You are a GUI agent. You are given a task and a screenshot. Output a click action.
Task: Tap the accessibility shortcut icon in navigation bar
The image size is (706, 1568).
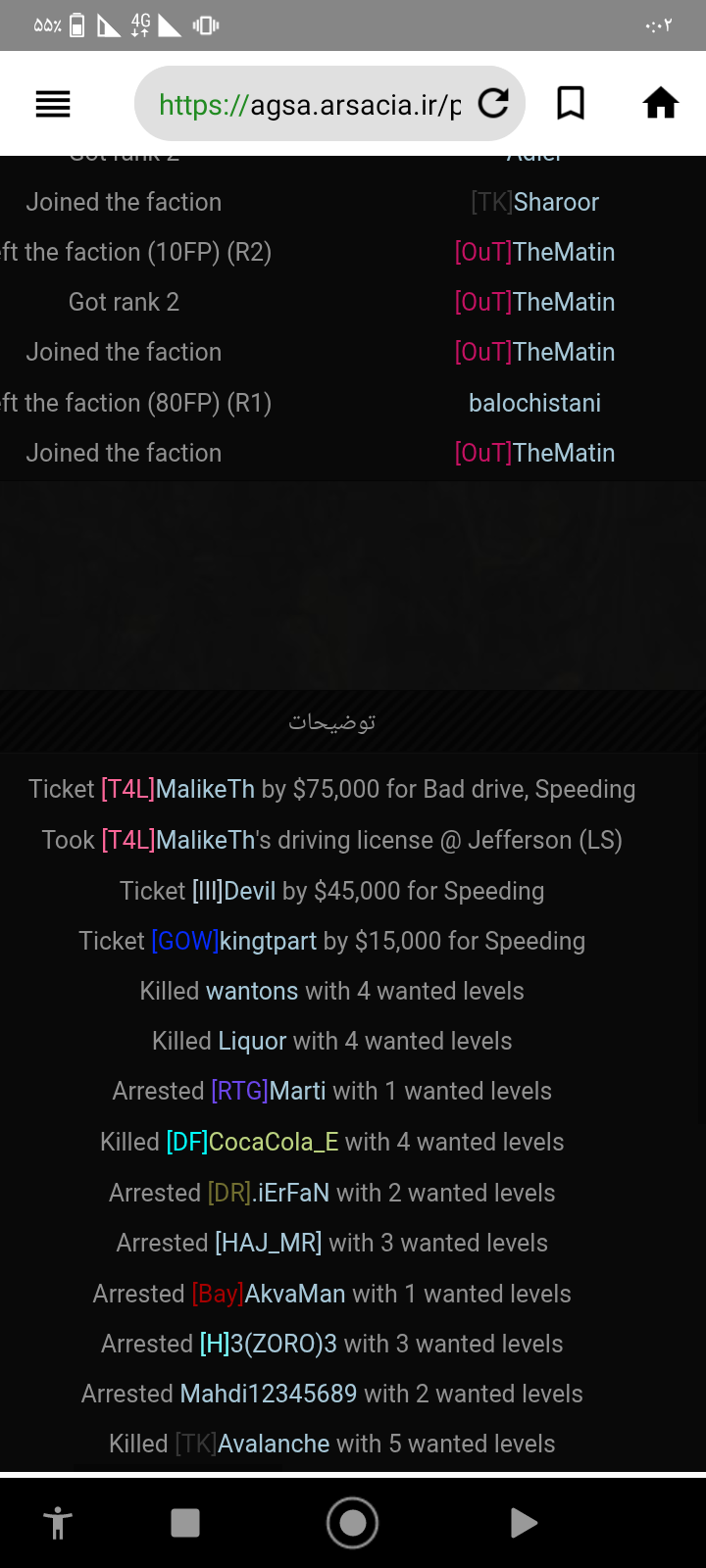click(57, 1523)
